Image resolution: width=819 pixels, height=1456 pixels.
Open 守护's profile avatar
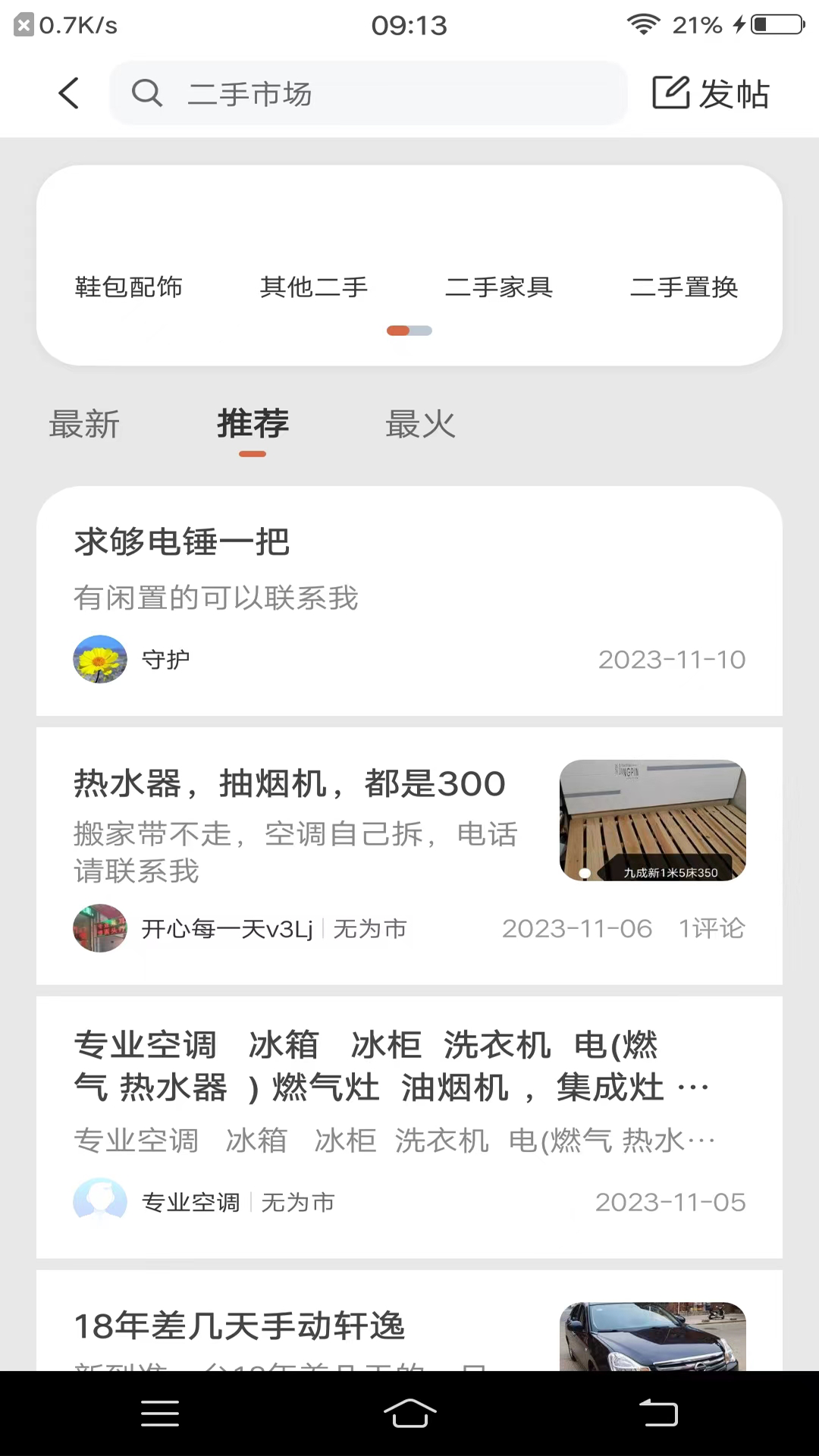pos(99,659)
